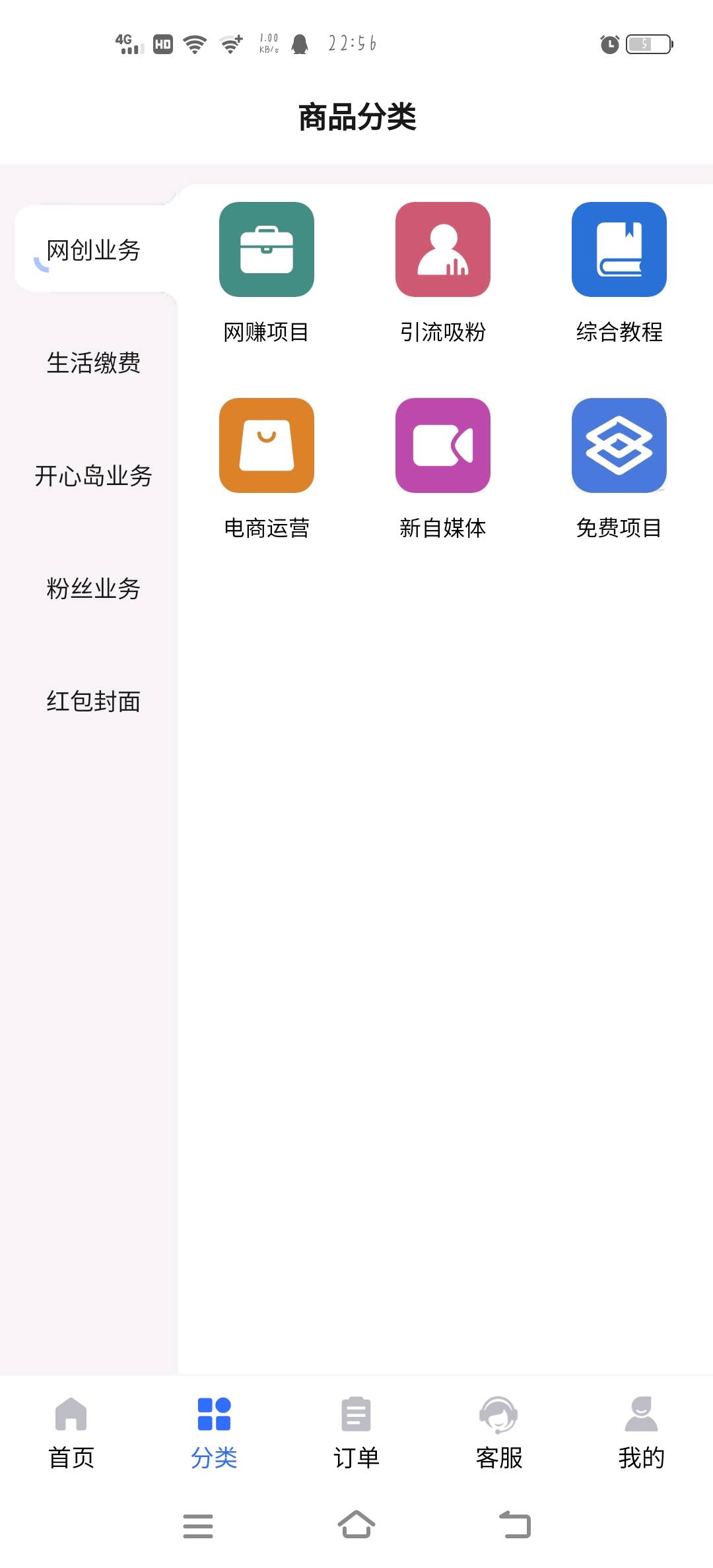Switch to the 我的 tab

pos(642,1433)
